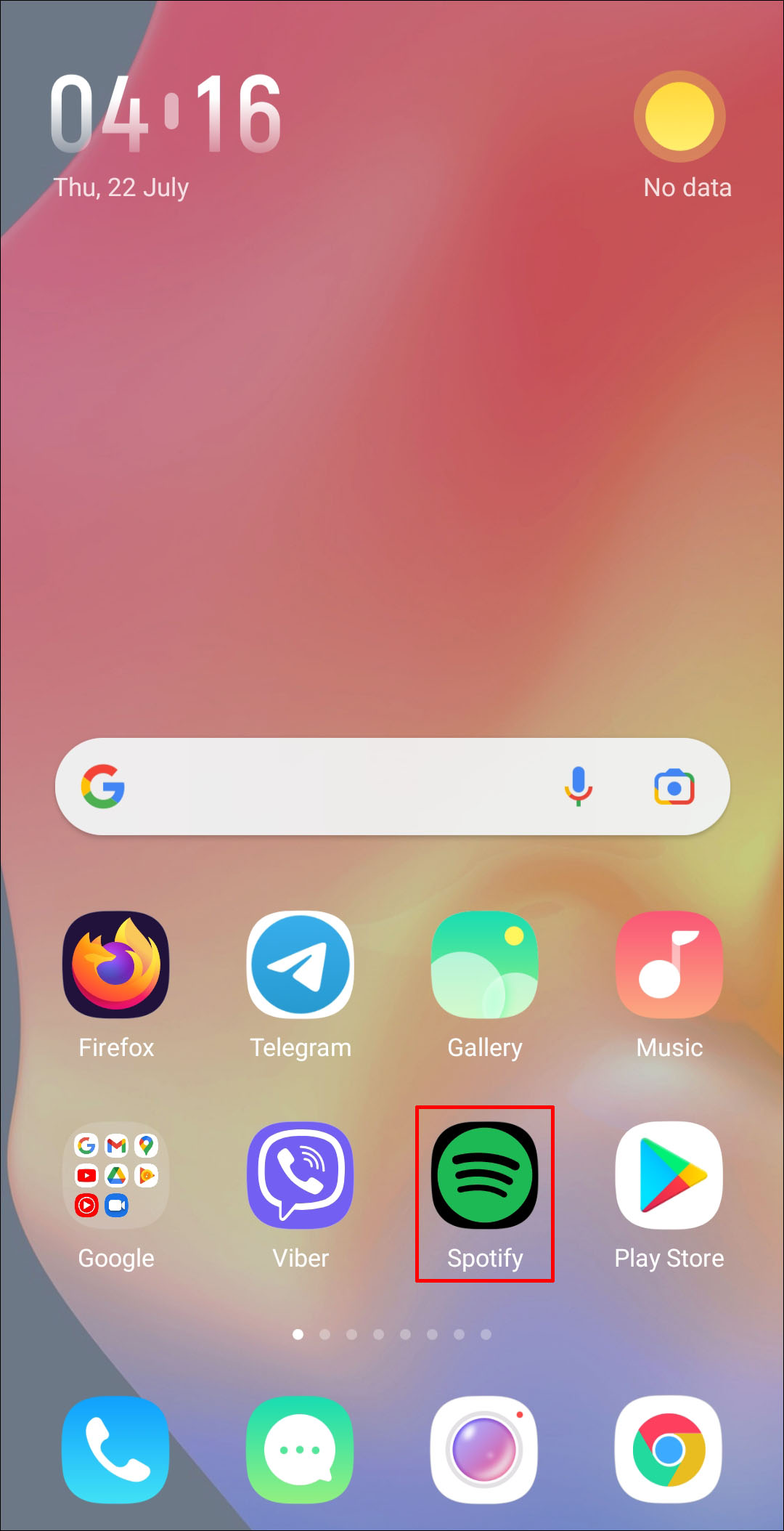Viewport: 784px width, 1531px height.
Task: Tap the Google search bar
Action: tap(334, 787)
